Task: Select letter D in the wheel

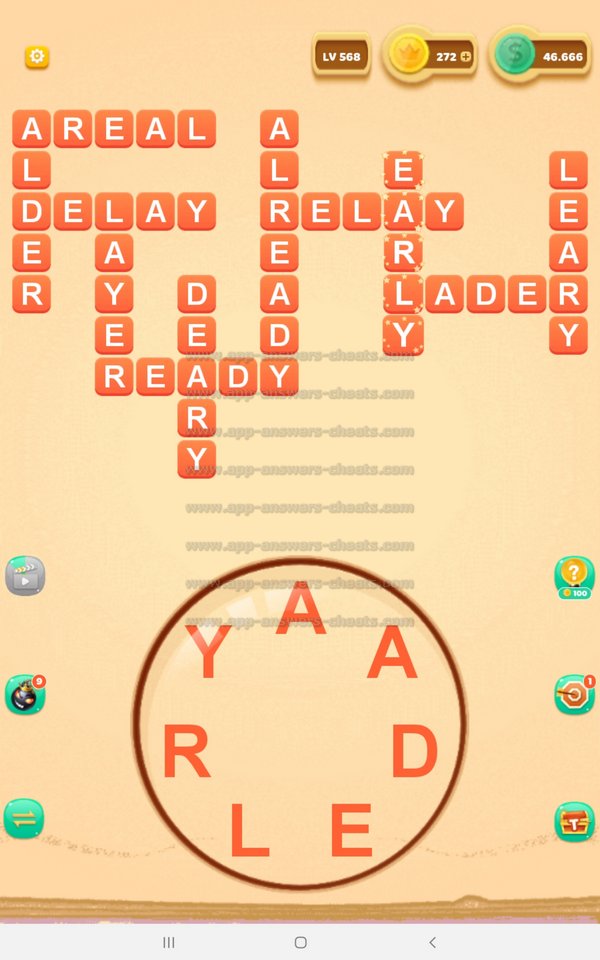Action: point(414,752)
